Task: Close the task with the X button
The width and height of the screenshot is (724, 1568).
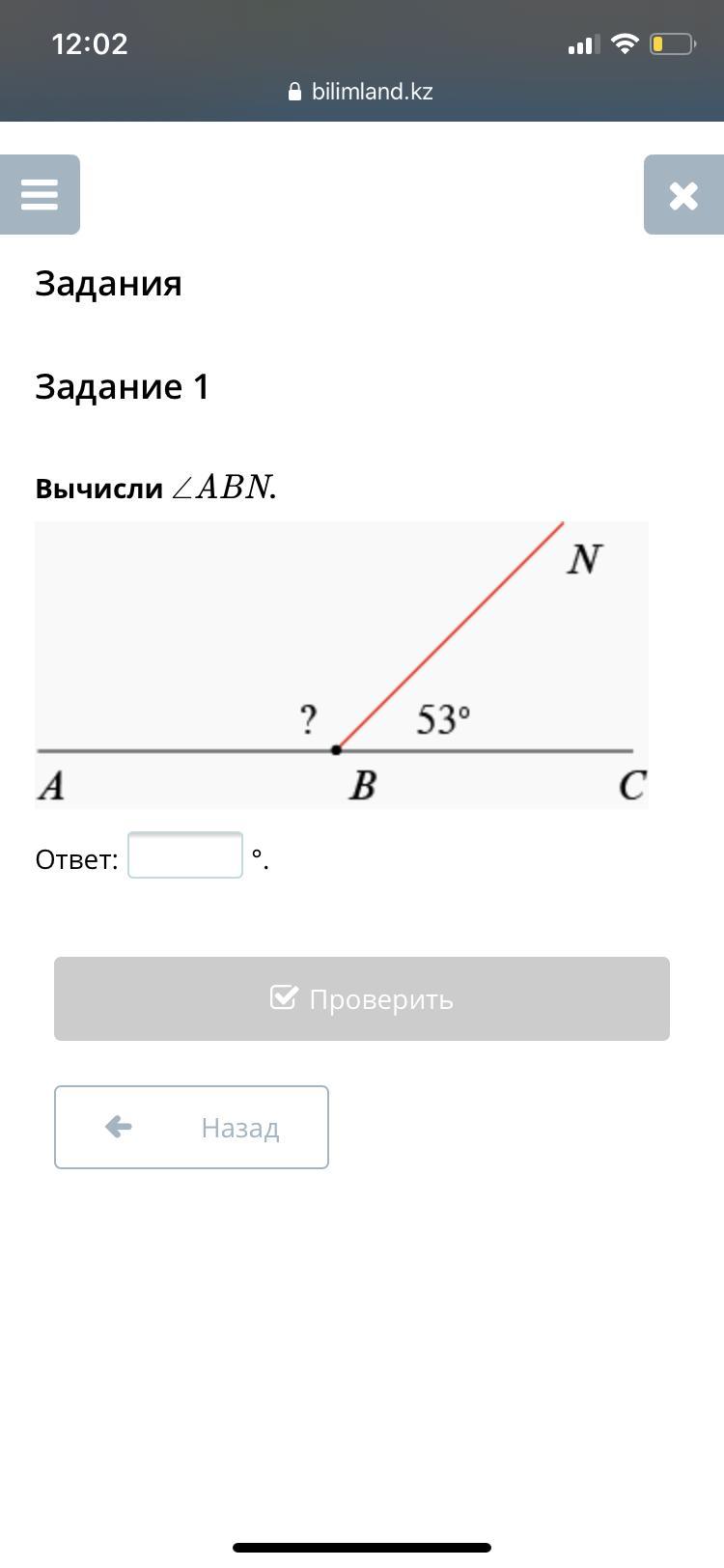Action: (x=683, y=194)
